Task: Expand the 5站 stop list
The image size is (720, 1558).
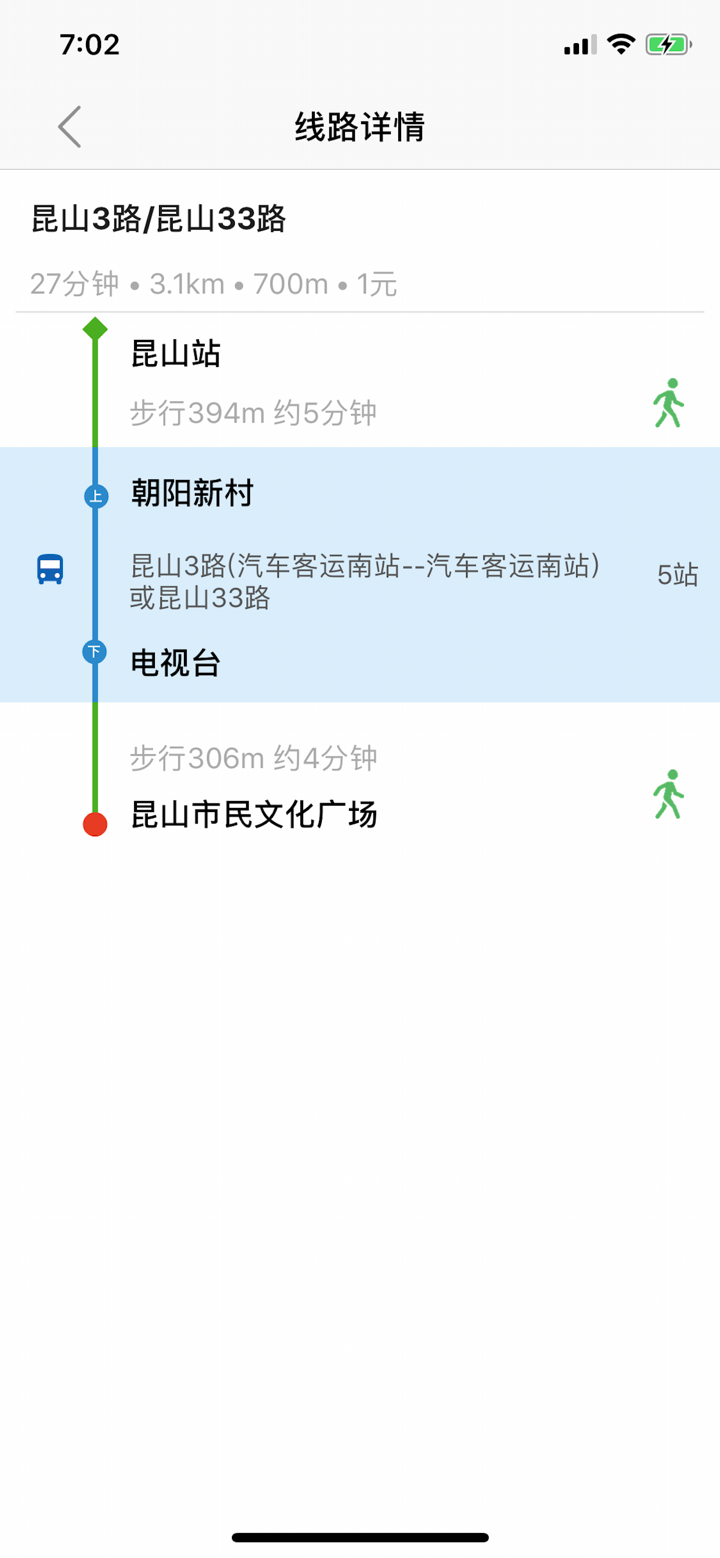Action: (677, 575)
